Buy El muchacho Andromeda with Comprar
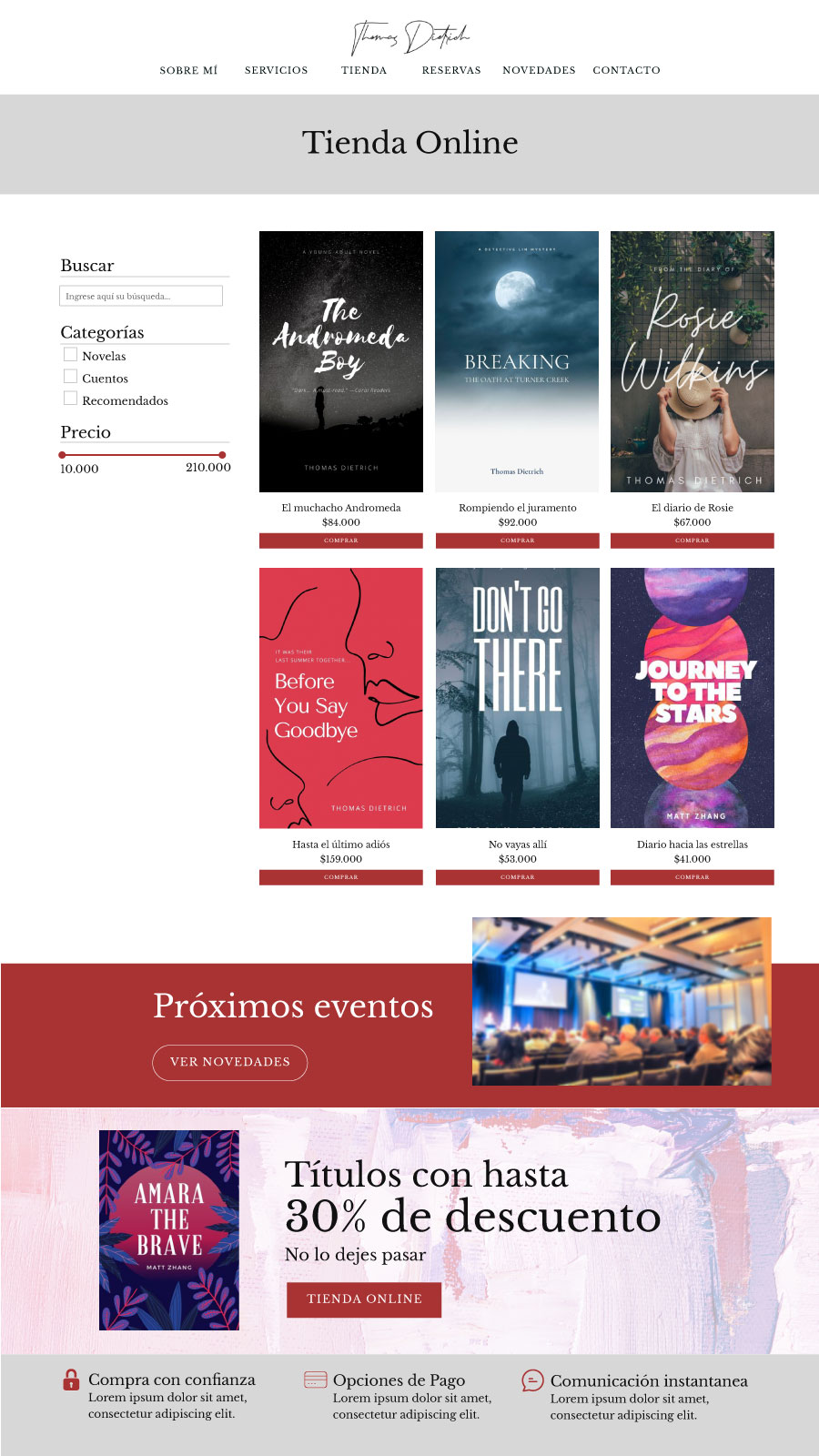Image resolution: width=819 pixels, height=1456 pixels. pyautogui.click(x=341, y=541)
